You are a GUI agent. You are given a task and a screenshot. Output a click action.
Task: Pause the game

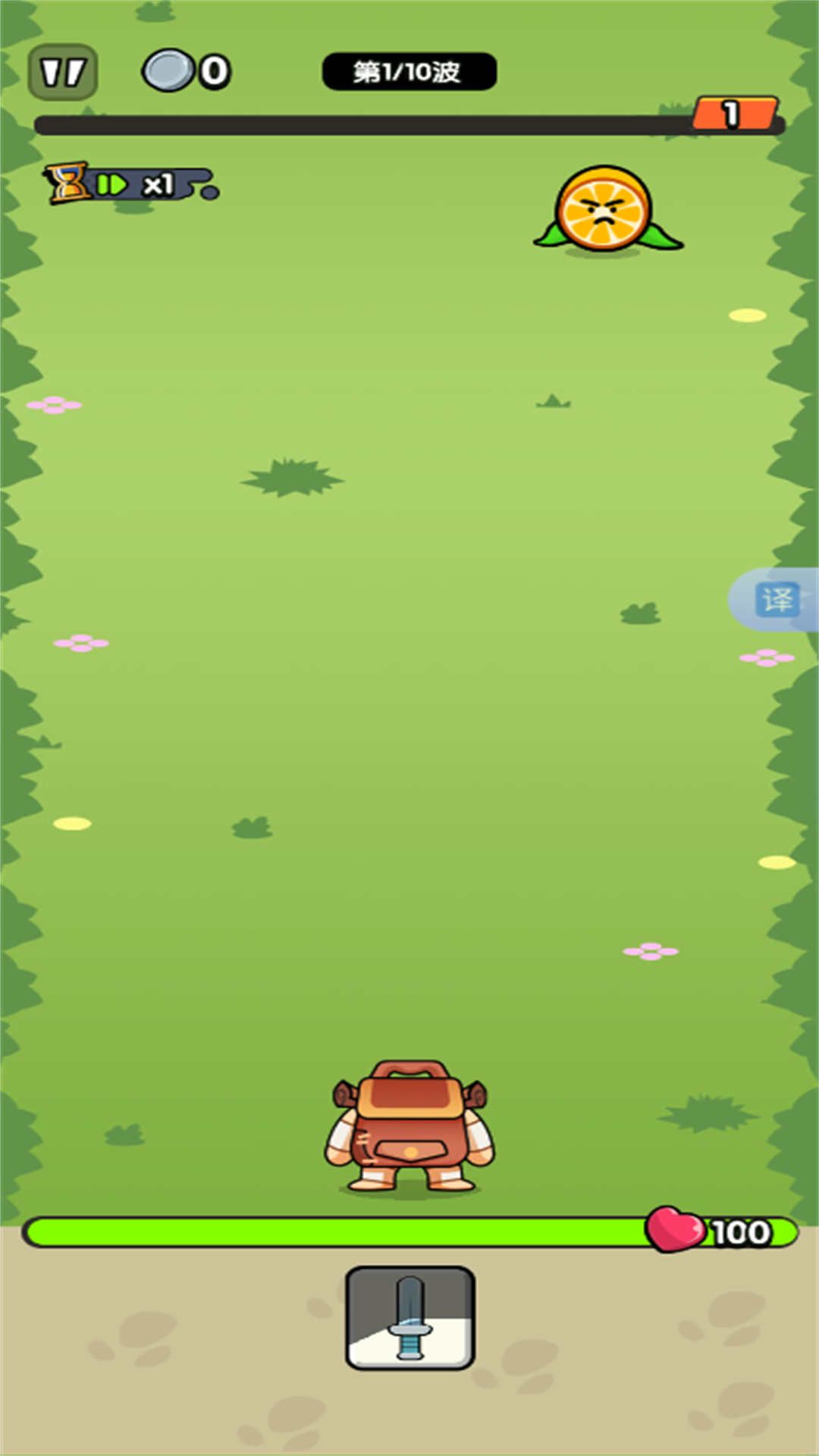pos(63,73)
